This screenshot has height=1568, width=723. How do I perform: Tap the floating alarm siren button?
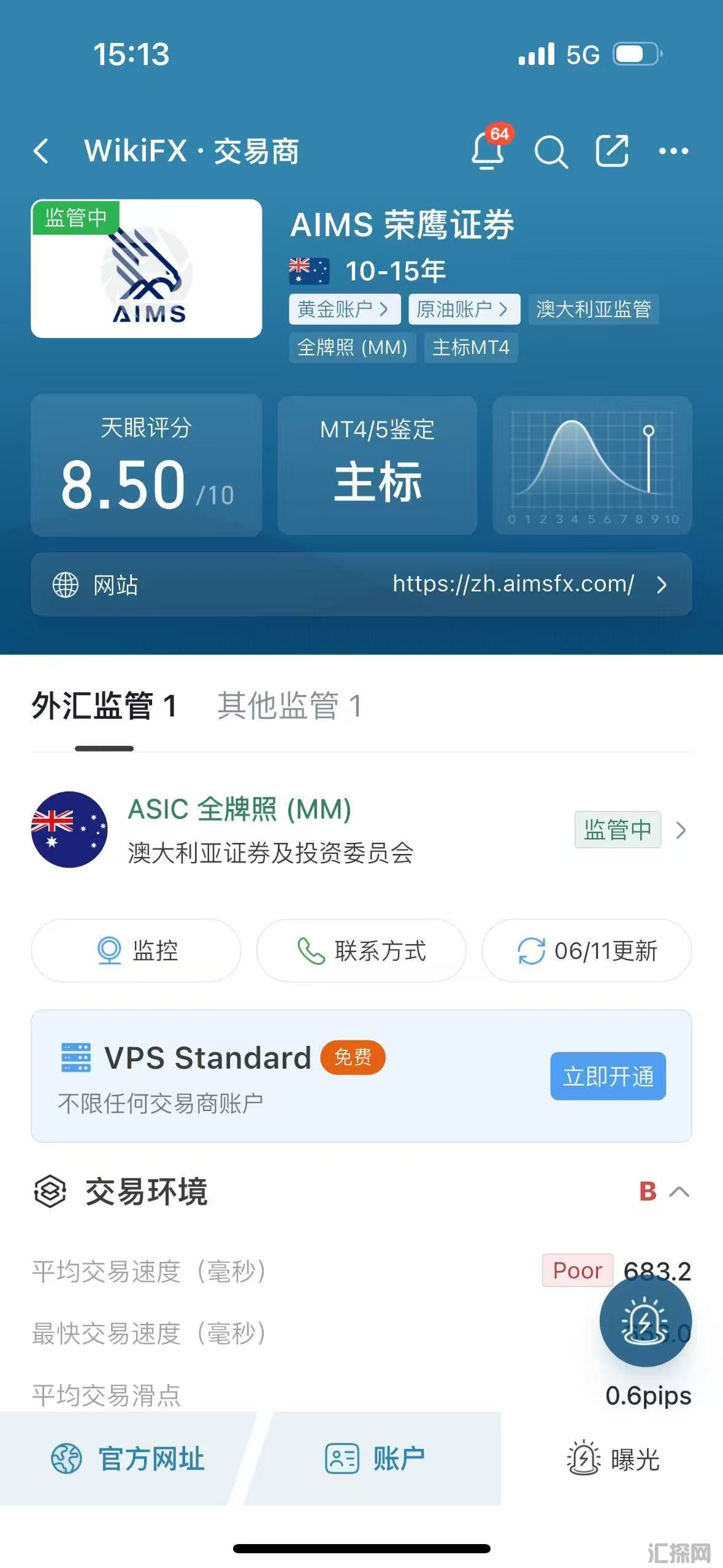tap(646, 1320)
